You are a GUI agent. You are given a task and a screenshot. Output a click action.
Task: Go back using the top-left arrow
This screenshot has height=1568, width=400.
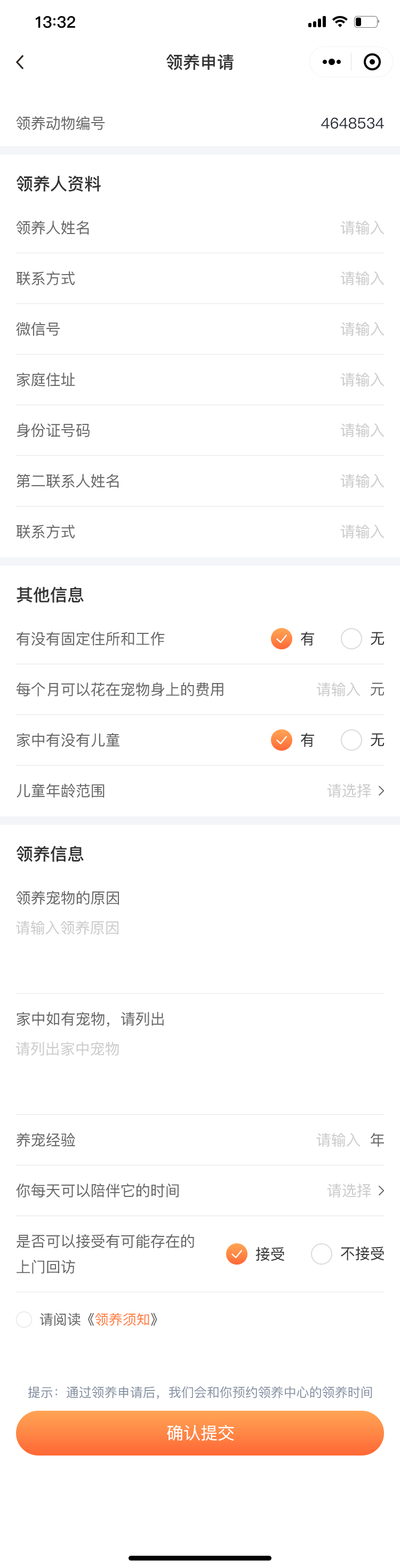(20, 62)
